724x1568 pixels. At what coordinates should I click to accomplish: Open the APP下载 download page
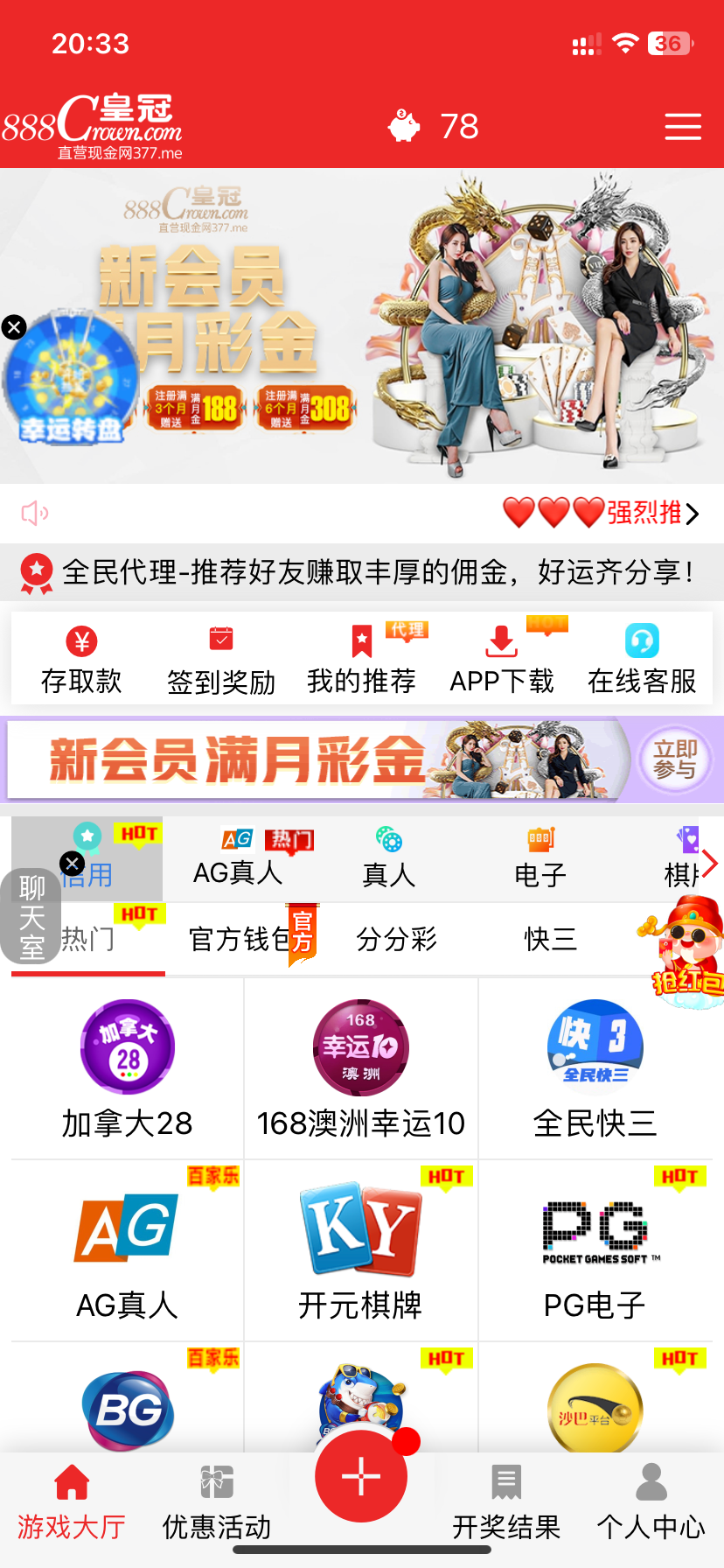click(x=501, y=656)
